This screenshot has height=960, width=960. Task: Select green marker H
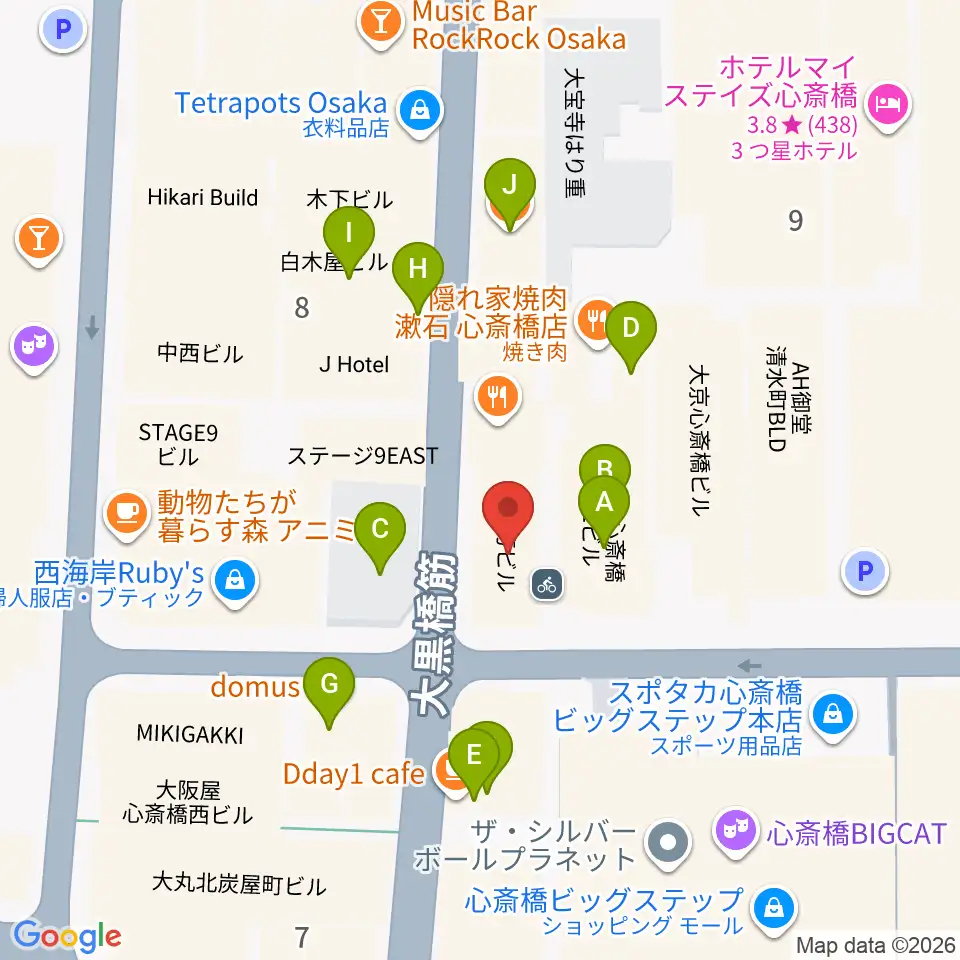tap(418, 275)
